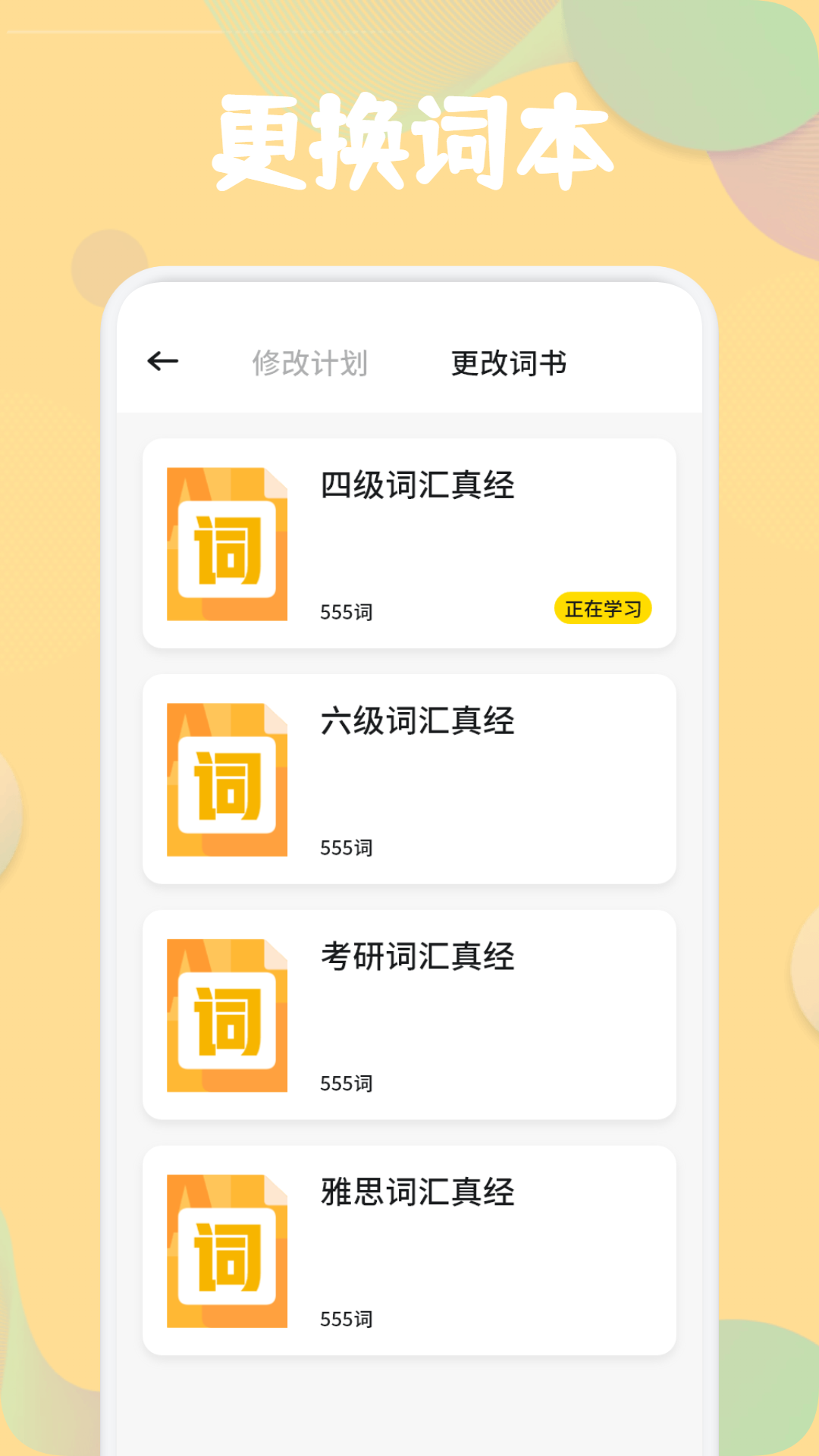
Task: Switch to the 更改词书 tab
Action: point(510,364)
